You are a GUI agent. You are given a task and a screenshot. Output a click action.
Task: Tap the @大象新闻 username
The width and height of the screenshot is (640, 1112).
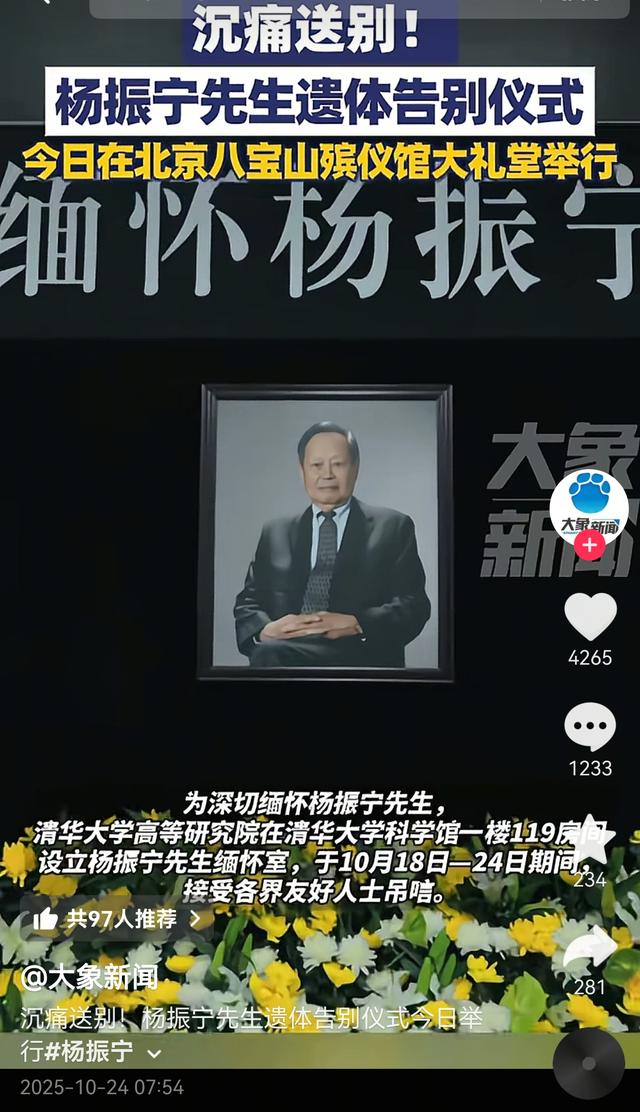(90, 977)
